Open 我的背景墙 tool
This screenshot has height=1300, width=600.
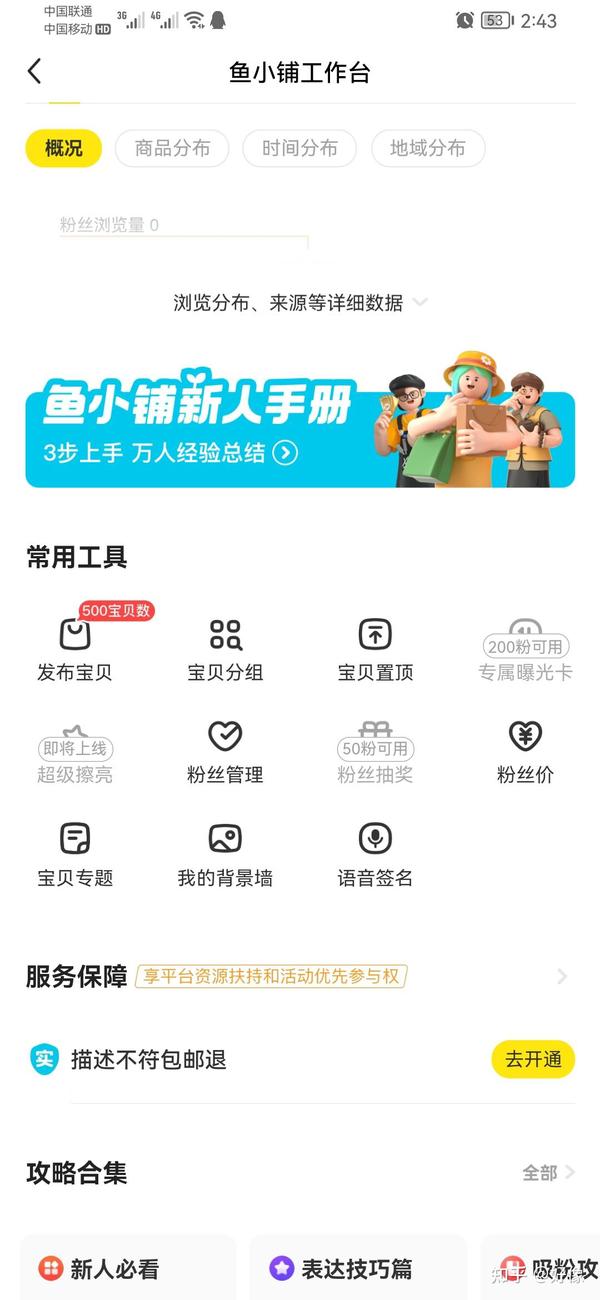(x=225, y=855)
